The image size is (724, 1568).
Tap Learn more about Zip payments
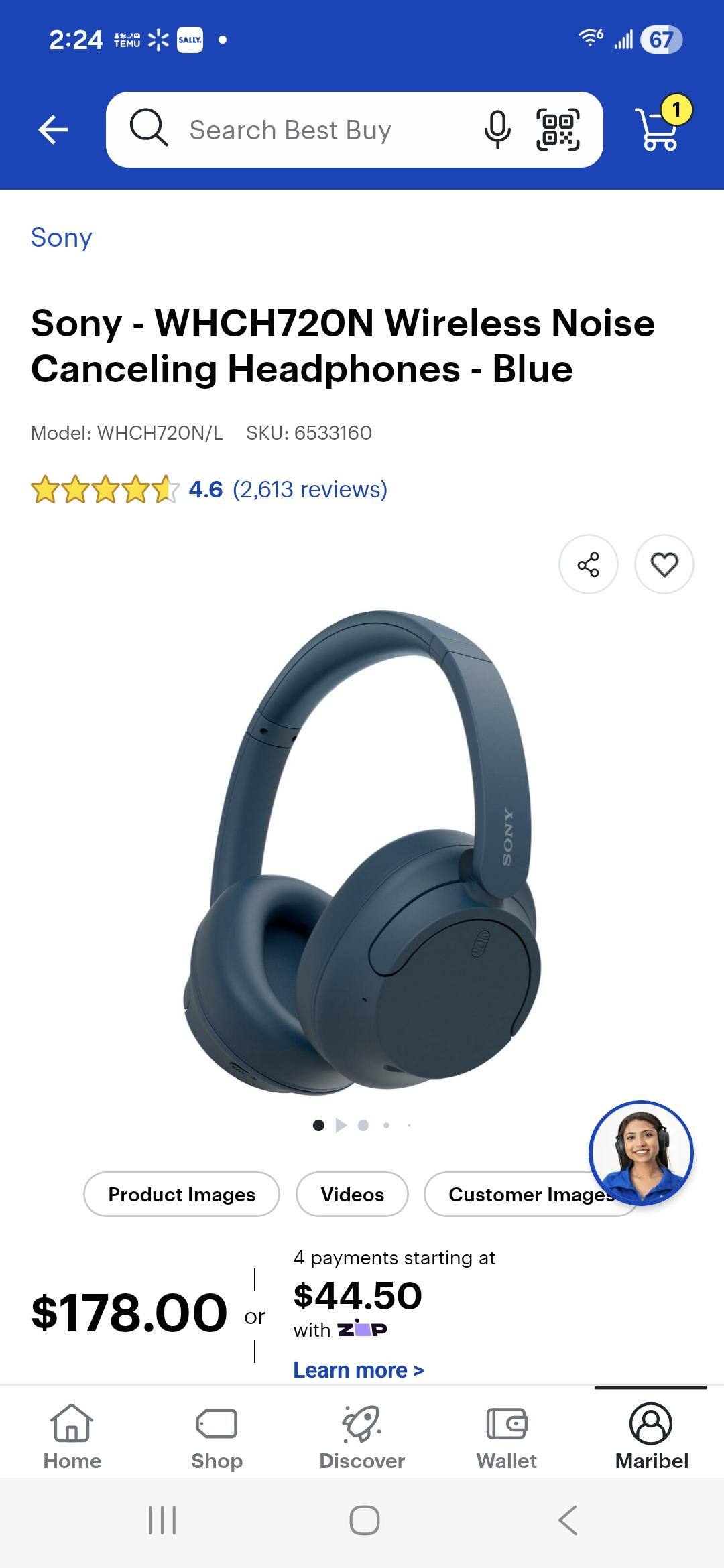pyautogui.click(x=359, y=1370)
